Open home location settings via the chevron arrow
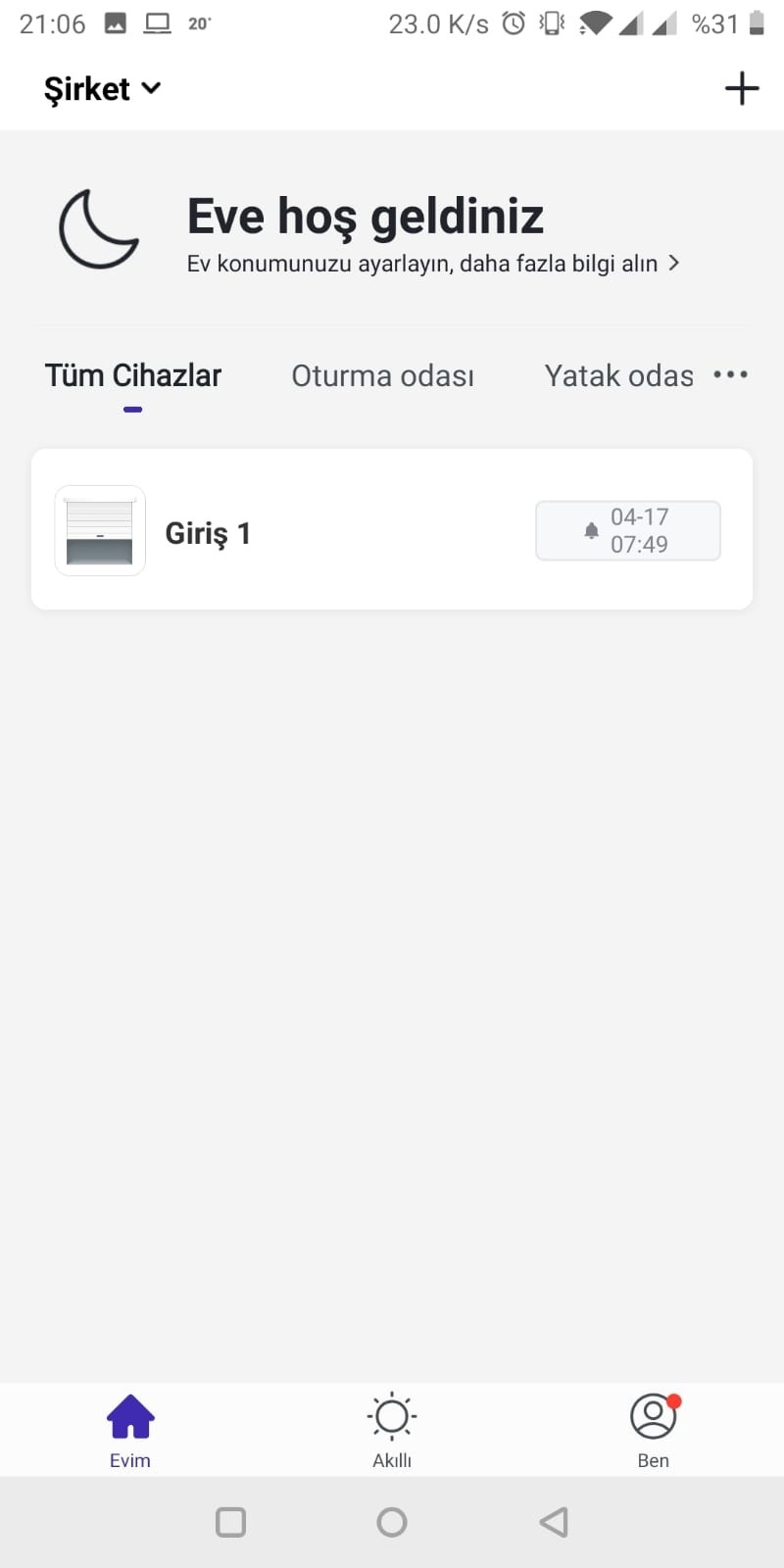784x1568 pixels. pyautogui.click(x=673, y=263)
